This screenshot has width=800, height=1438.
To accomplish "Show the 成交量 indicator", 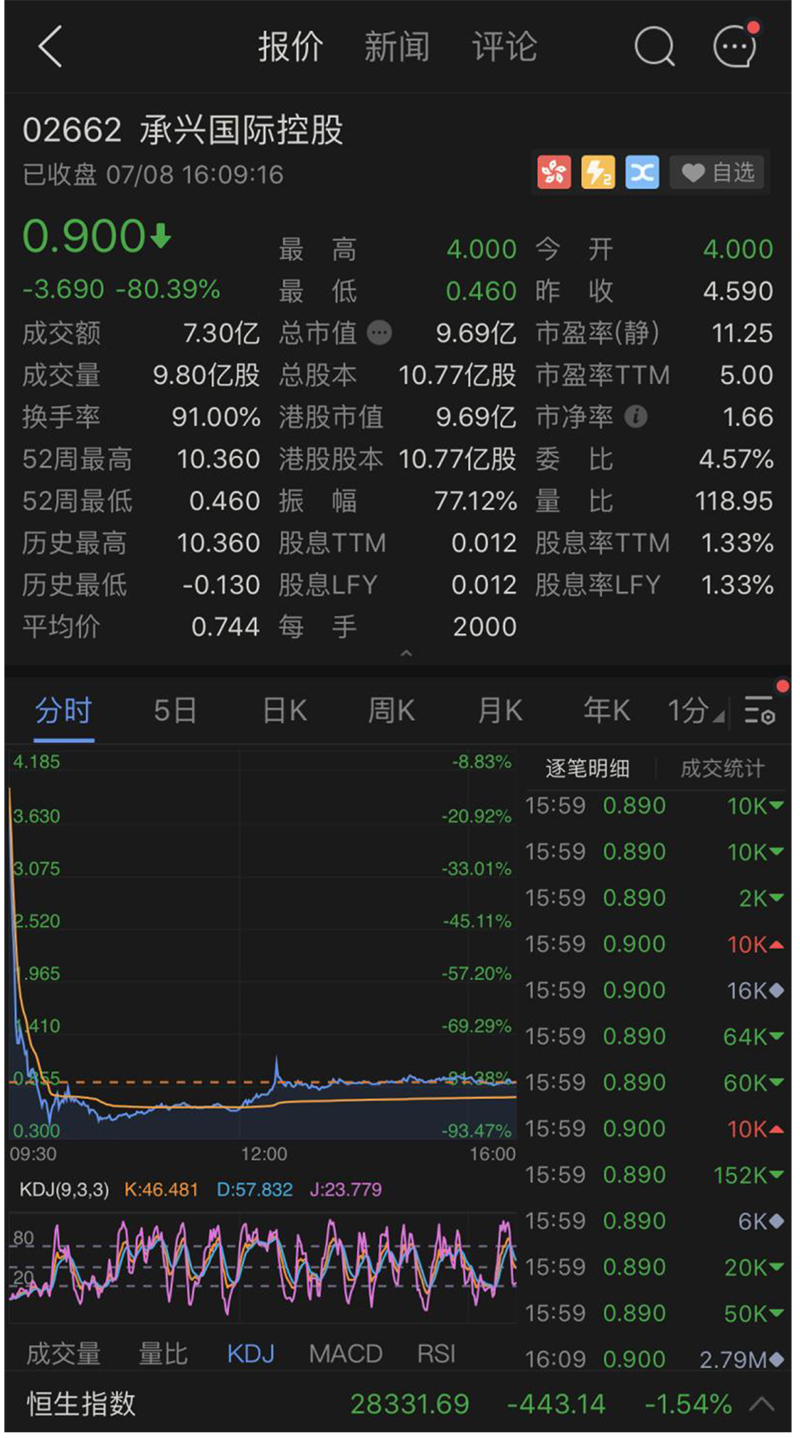I will (x=63, y=1353).
